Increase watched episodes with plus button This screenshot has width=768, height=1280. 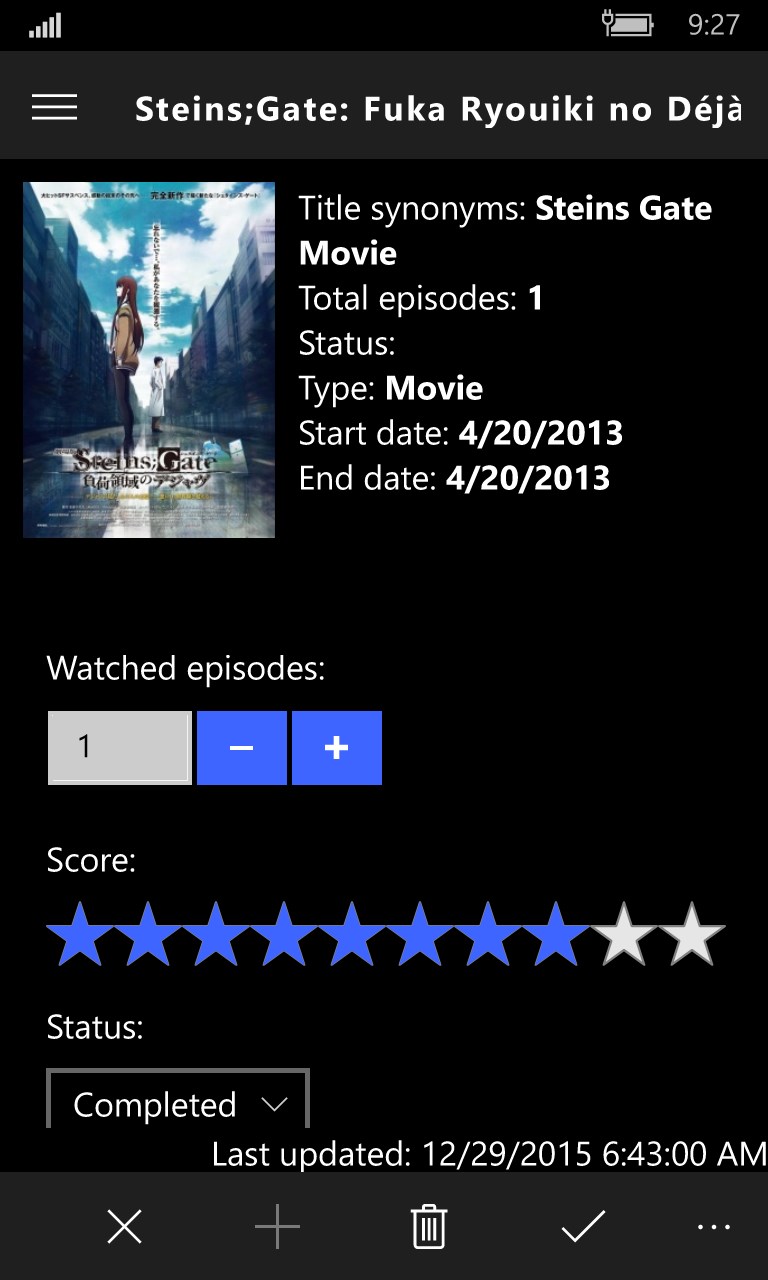coord(336,747)
